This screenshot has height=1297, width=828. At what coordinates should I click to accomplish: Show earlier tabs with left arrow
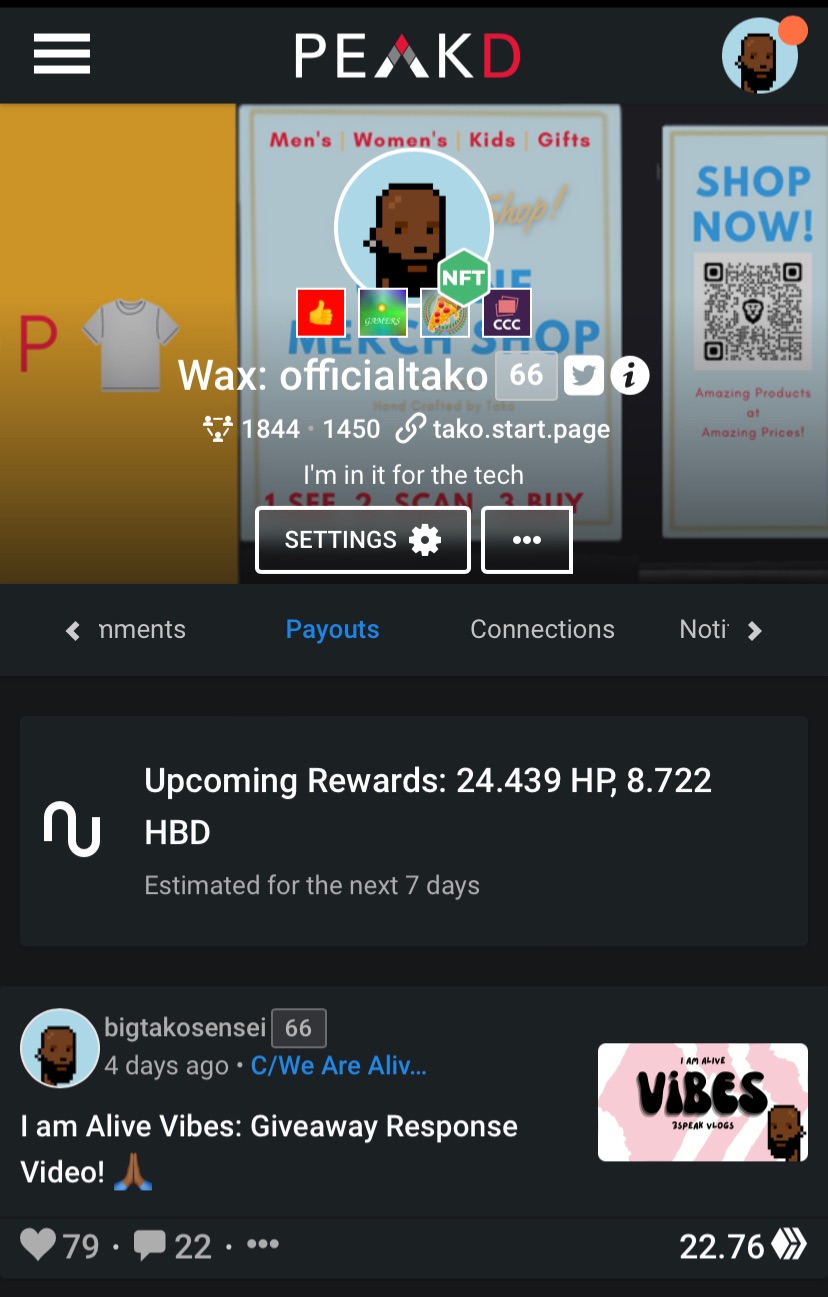pyautogui.click(x=72, y=630)
